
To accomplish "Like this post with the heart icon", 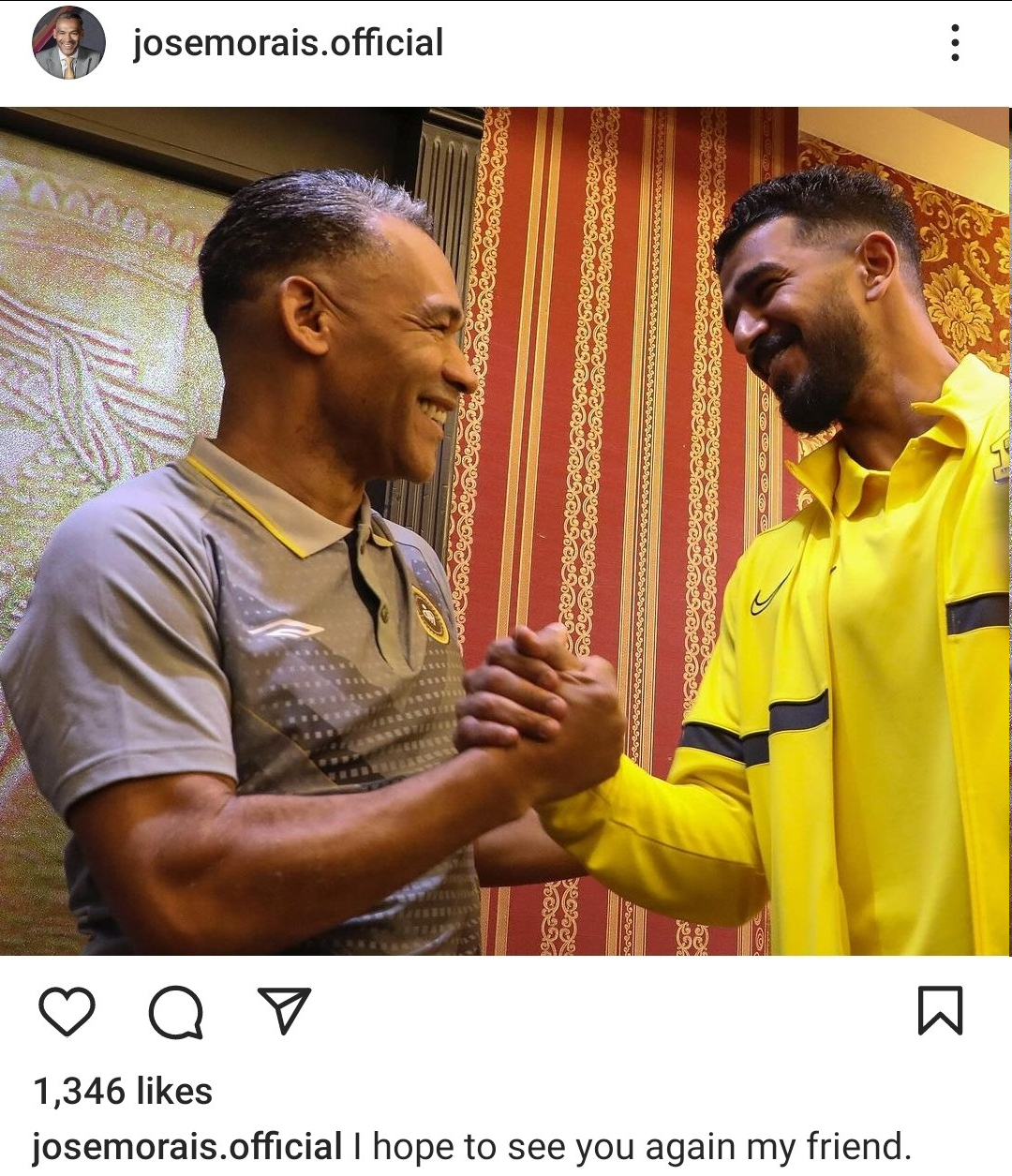I will pyautogui.click(x=67, y=1012).
